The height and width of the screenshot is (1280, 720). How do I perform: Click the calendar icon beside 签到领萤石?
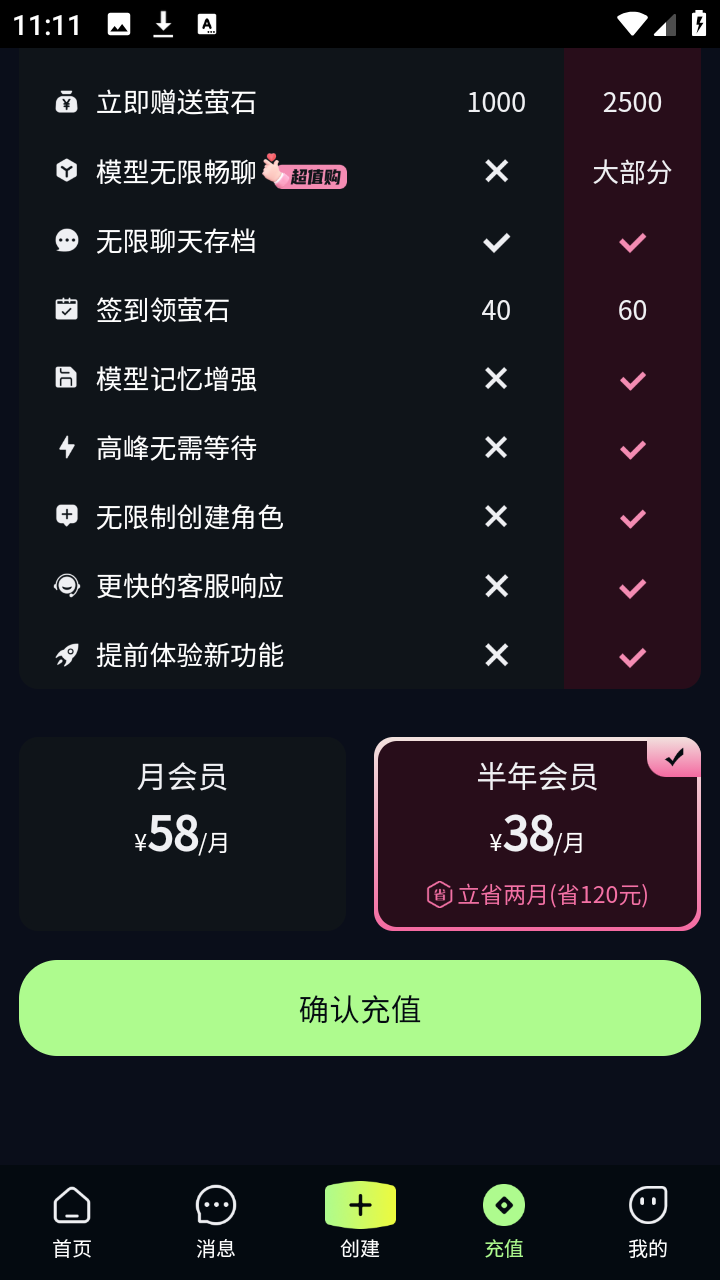[66, 309]
